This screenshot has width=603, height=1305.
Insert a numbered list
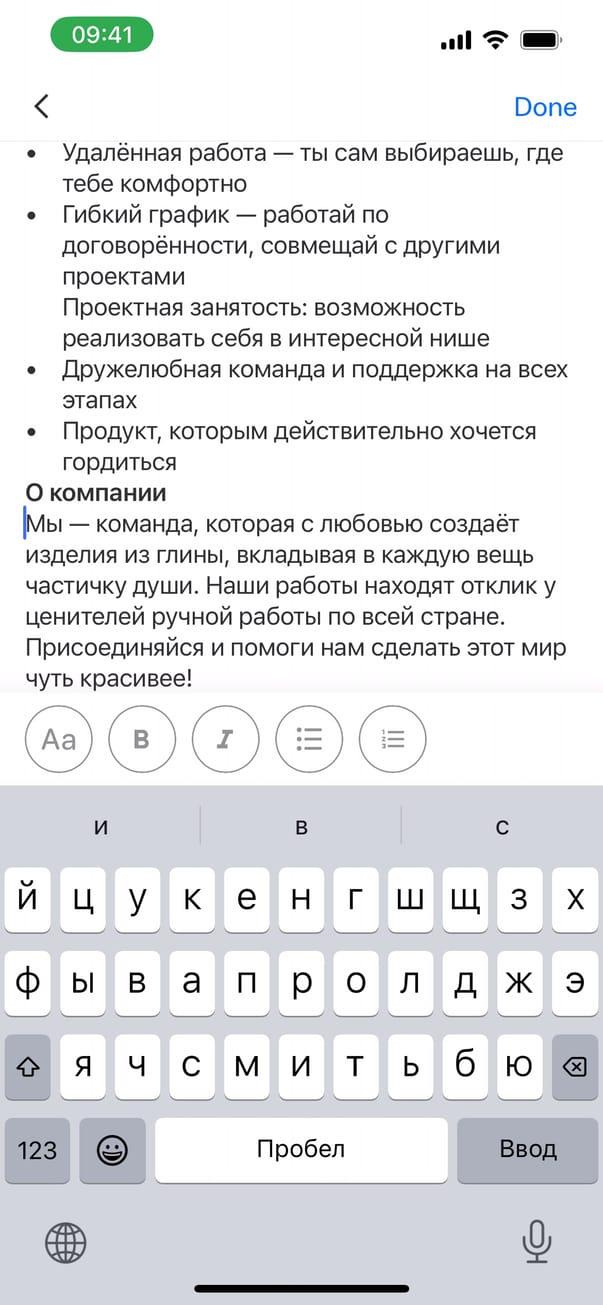click(393, 740)
